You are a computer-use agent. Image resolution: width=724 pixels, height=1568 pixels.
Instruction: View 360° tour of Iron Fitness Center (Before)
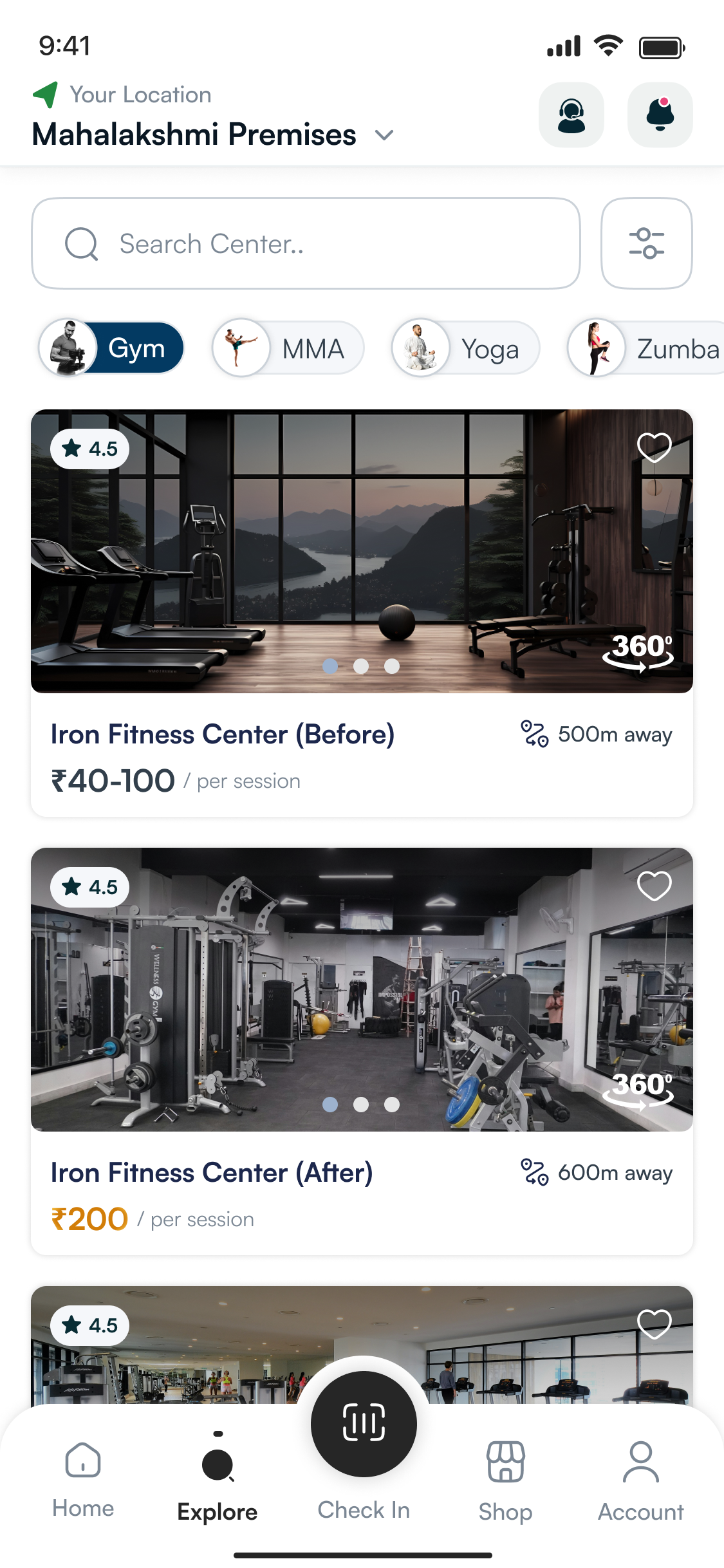[x=639, y=651]
